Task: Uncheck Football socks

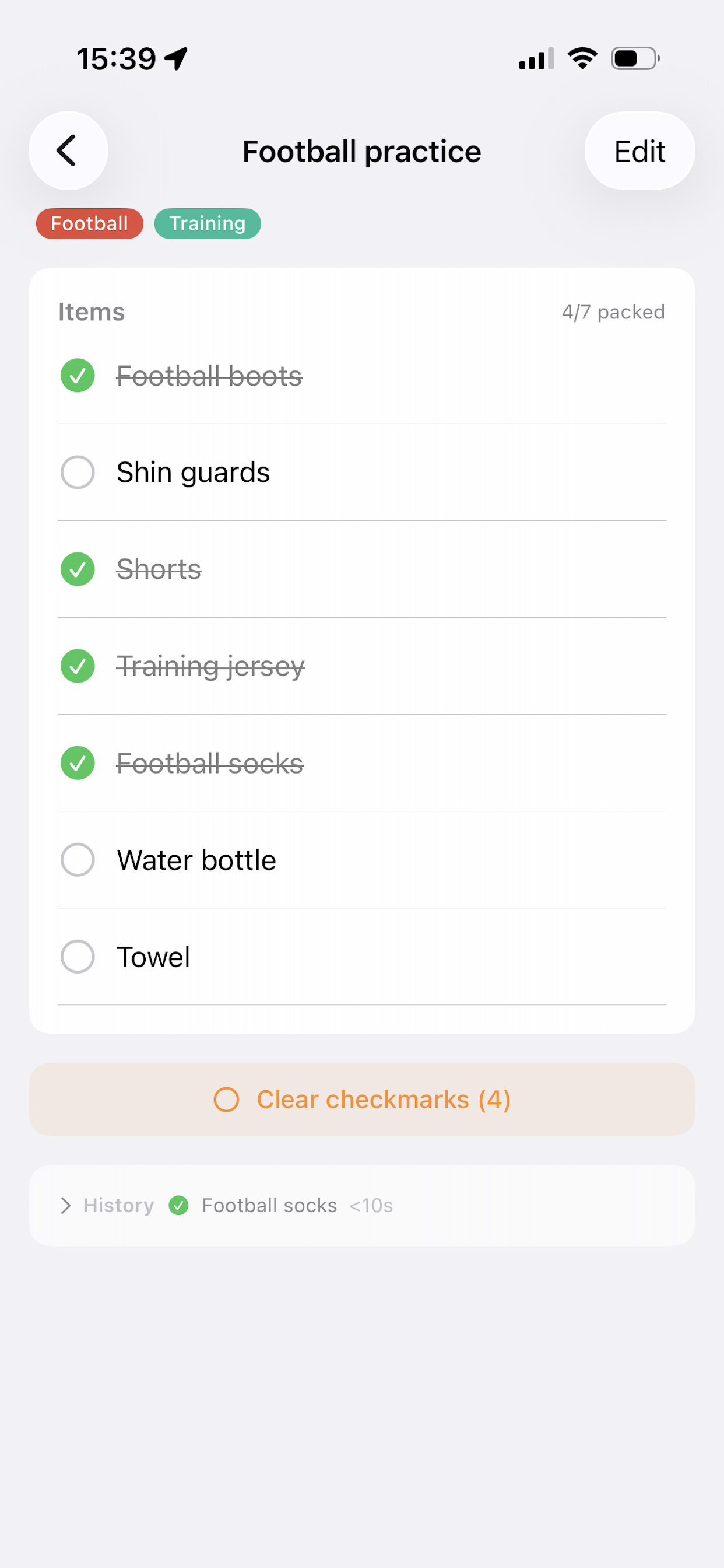Action: coord(78,762)
